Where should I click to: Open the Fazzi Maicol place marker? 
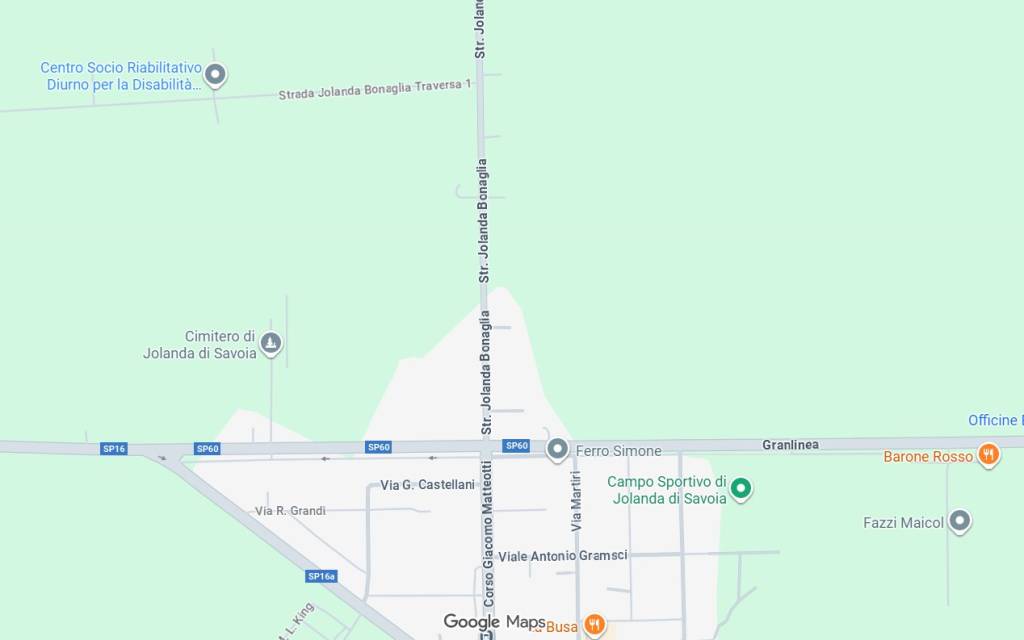coord(959,521)
